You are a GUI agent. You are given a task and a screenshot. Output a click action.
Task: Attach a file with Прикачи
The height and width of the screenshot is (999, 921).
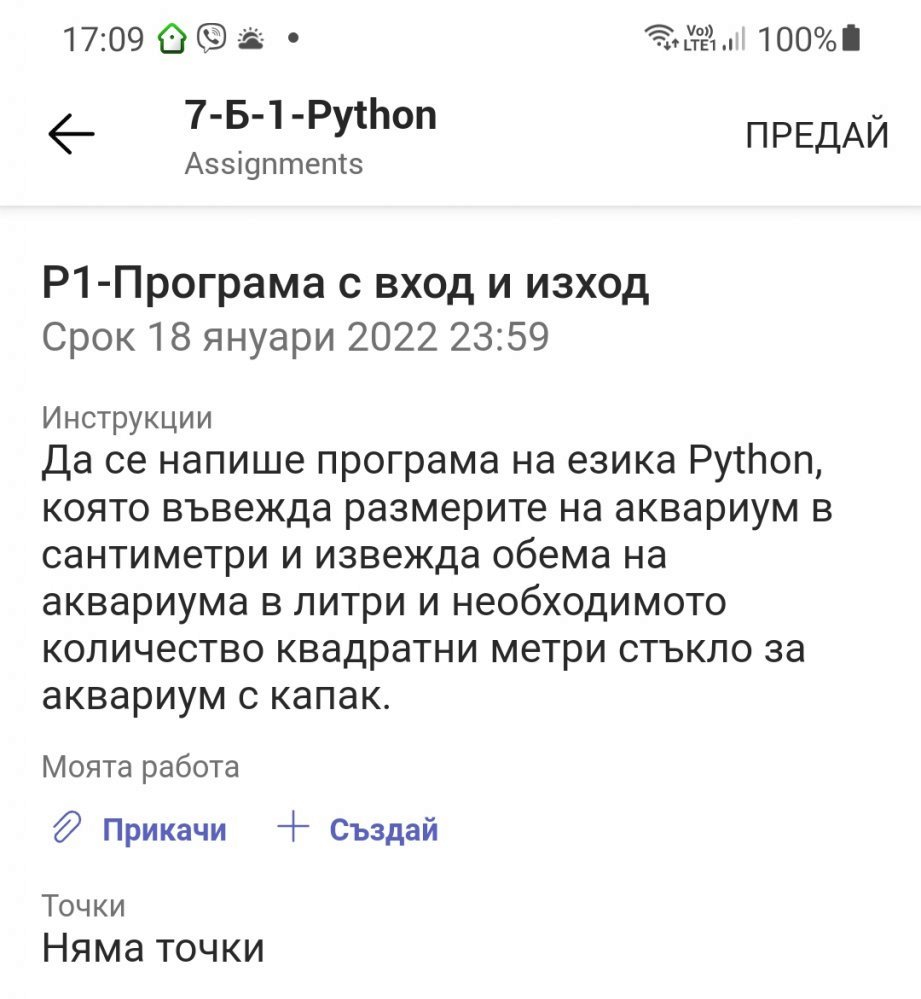140,829
